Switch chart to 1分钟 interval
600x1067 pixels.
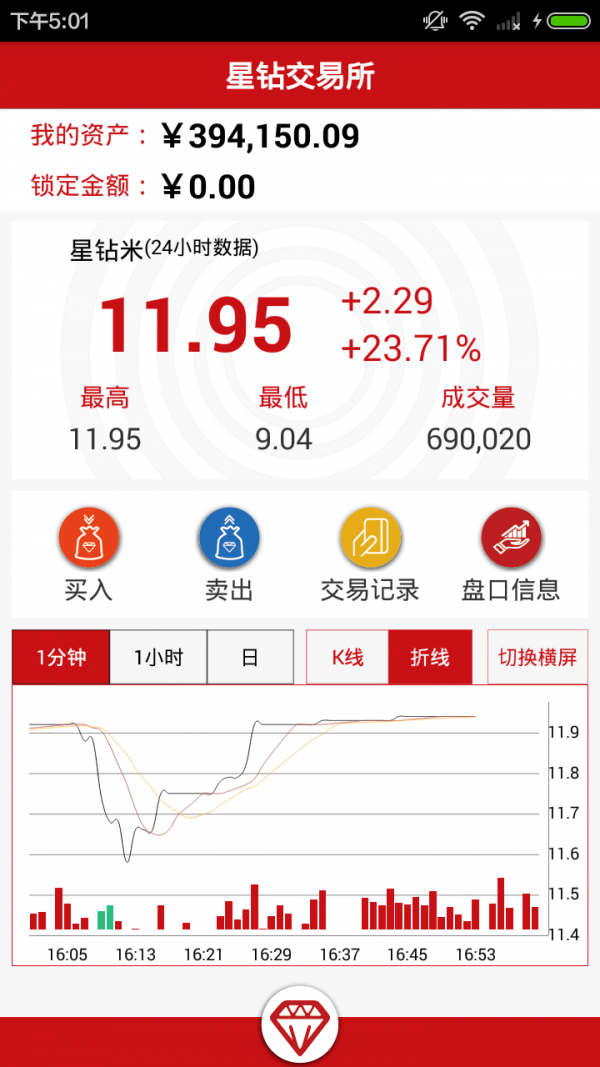61,657
